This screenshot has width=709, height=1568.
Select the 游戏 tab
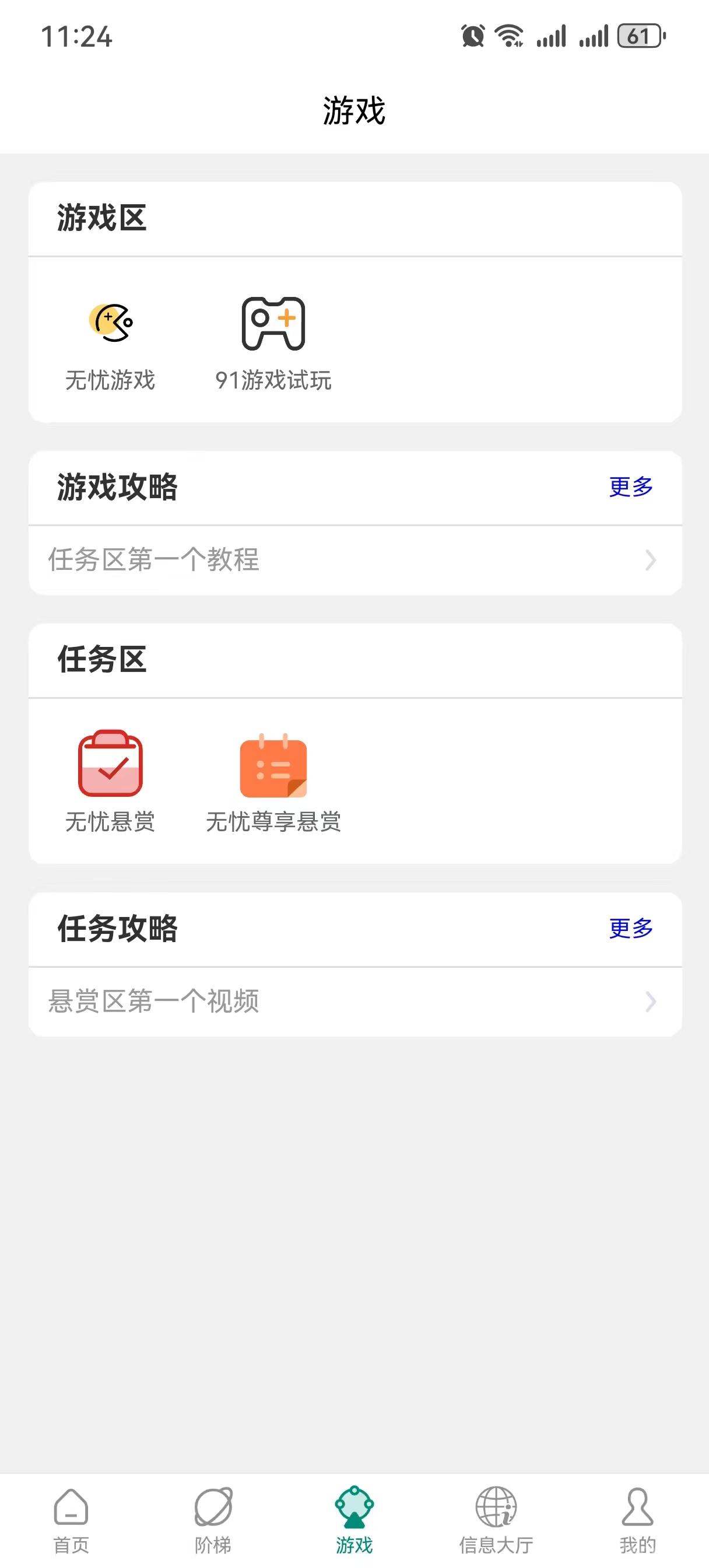[x=355, y=1520]
